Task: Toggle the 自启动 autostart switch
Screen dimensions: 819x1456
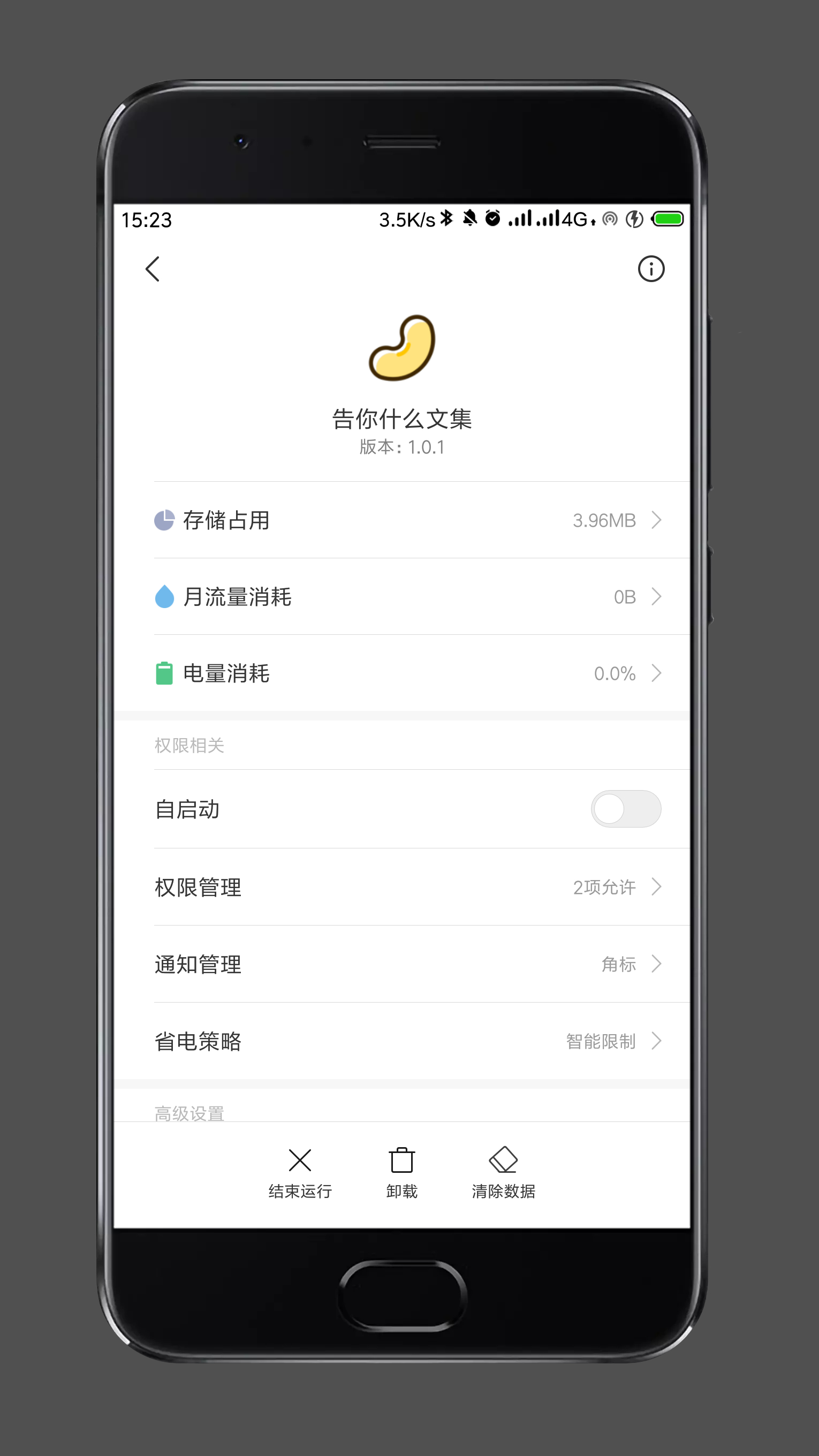Action: pos(626,809)
